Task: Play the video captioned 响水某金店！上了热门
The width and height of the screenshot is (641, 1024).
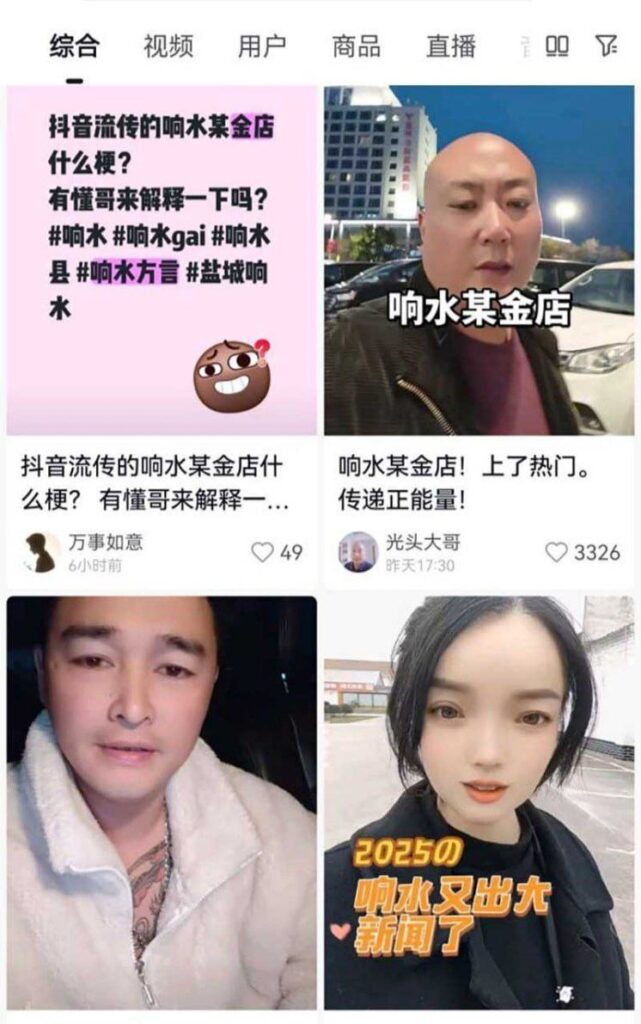Action: point(478,260)
